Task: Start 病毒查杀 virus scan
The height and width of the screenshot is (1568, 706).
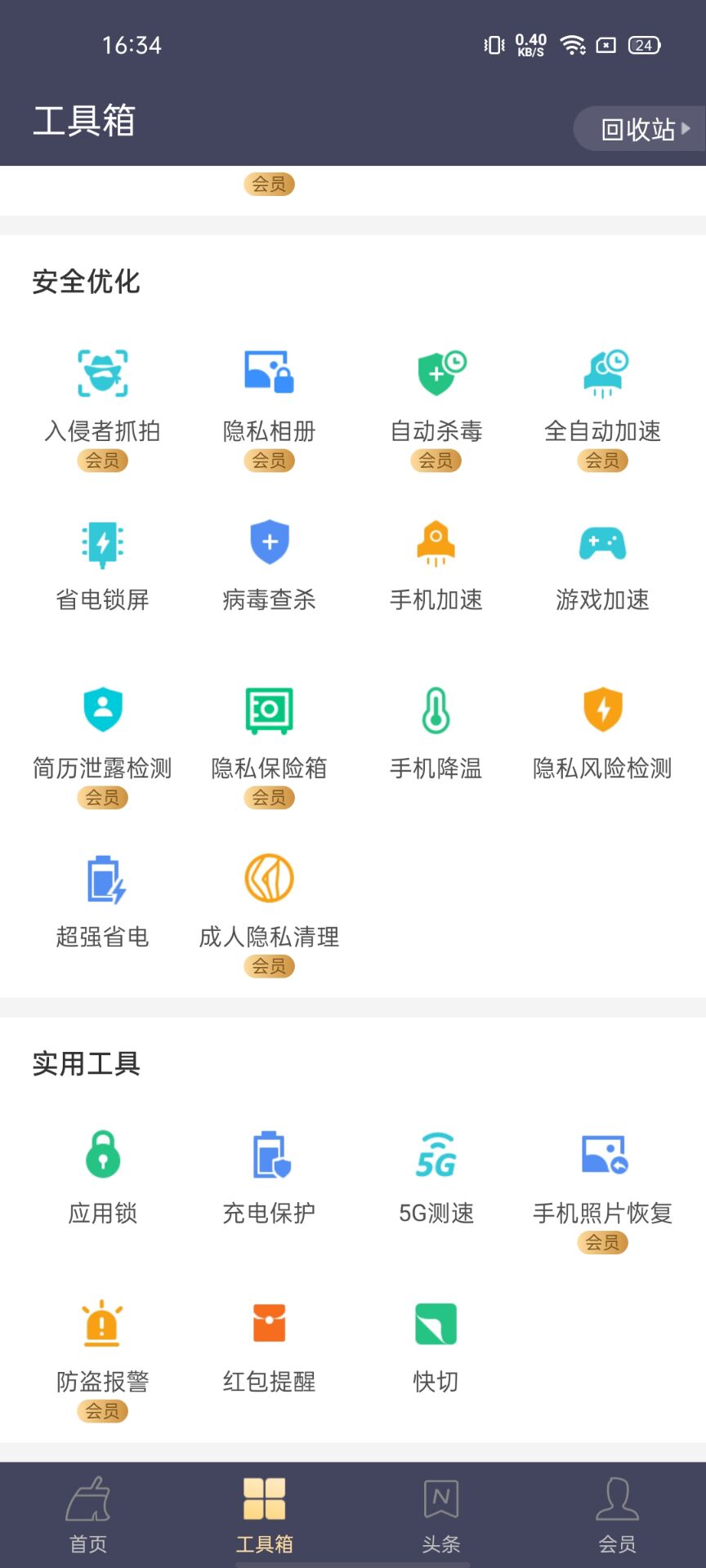Action: point(270,565)
